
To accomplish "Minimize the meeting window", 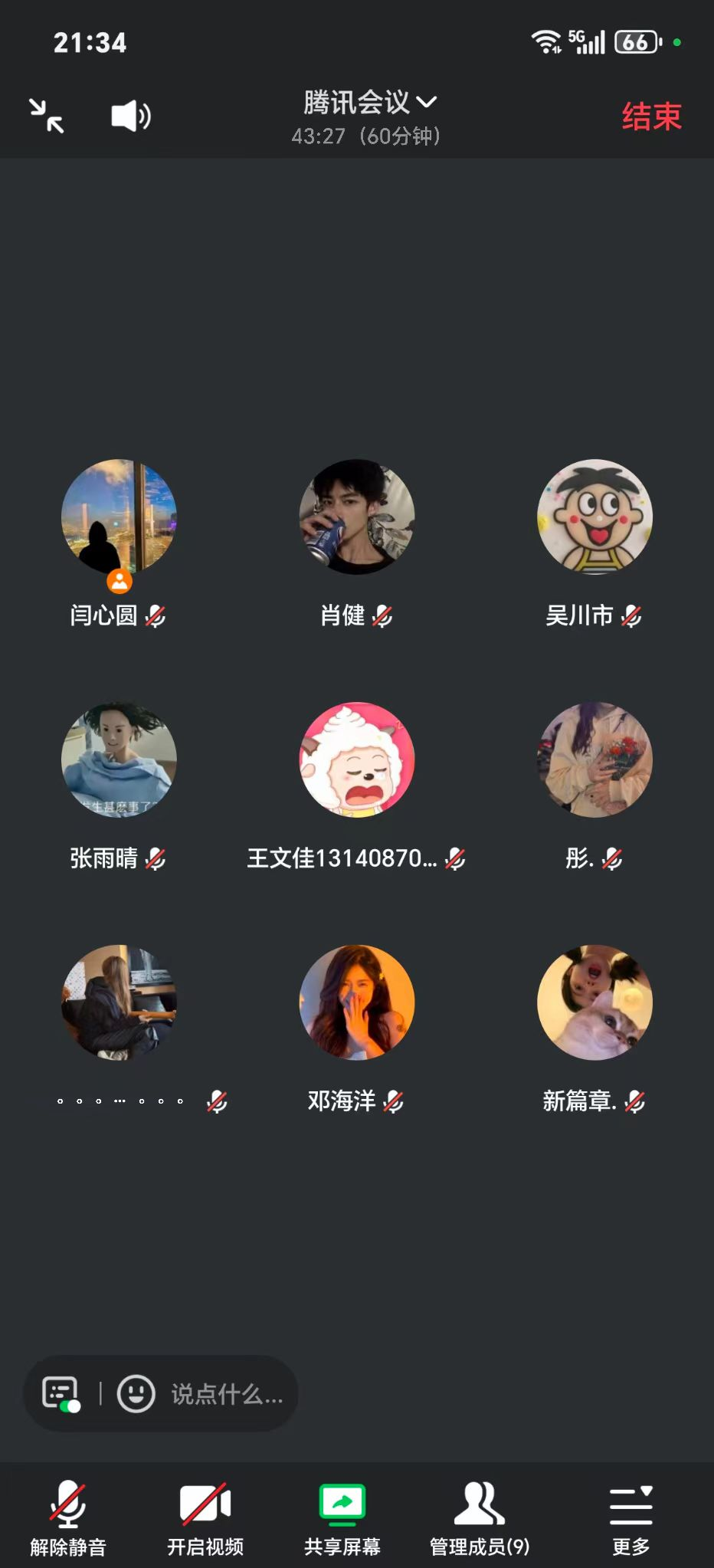I will 47,116.
